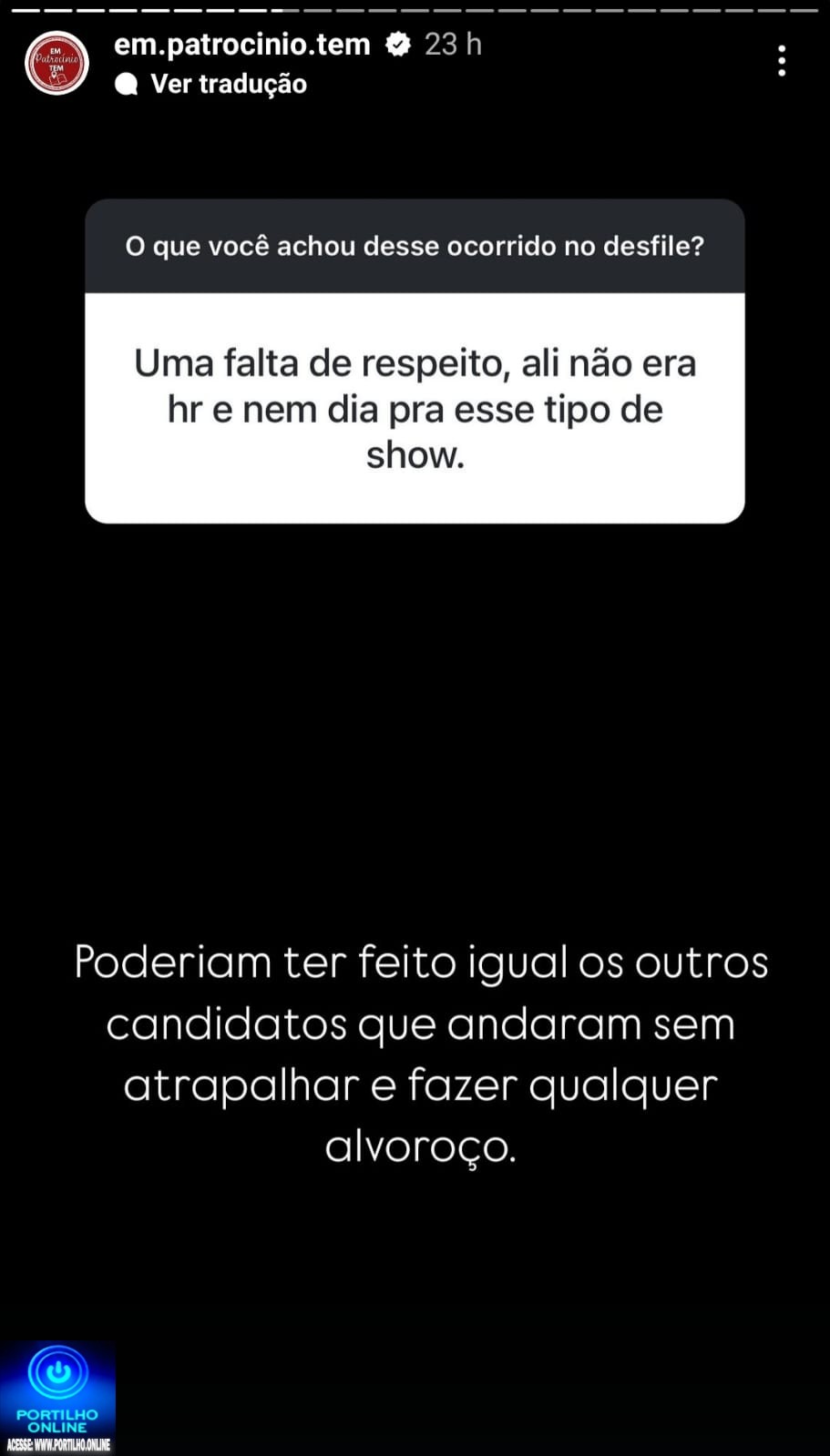830x1456 pixels.
Task: Tap the em.patrocinio.tem profile picture
Action: pos(56,63)
